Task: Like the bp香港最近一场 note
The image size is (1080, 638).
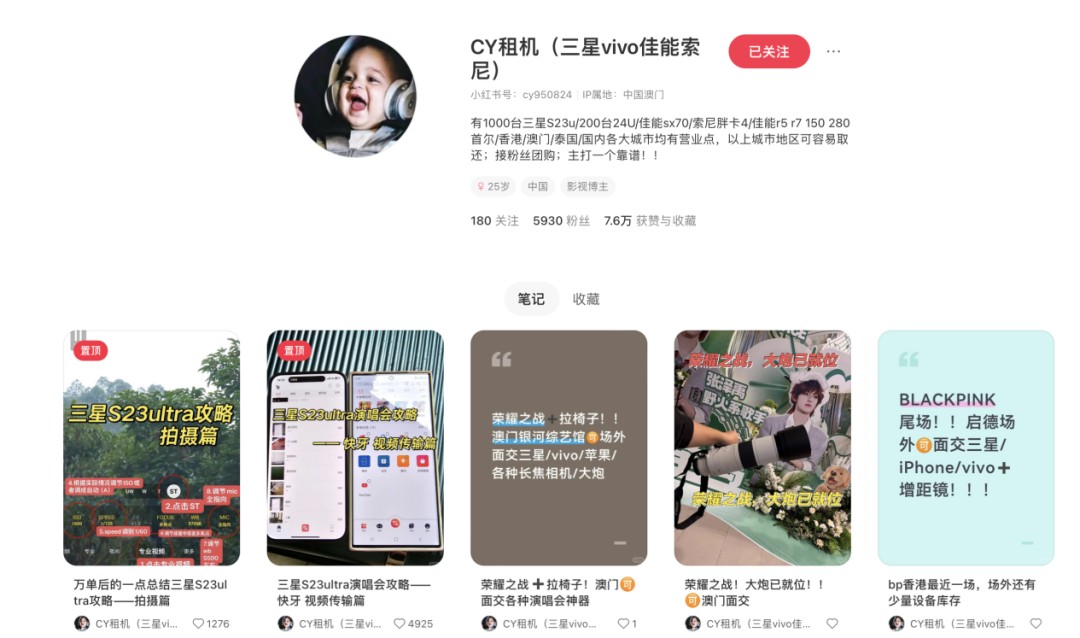Action: tap(1035, 623)
